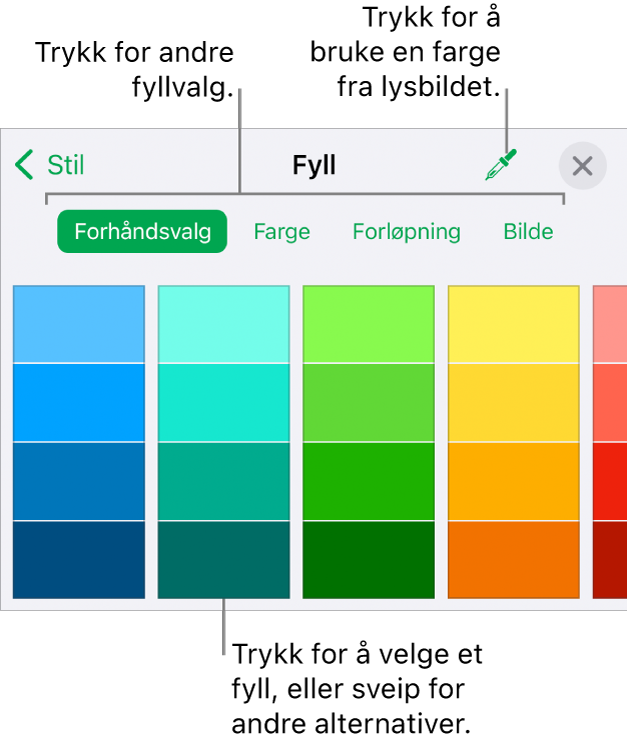Choose the darkest navy blue swatch

78,559
